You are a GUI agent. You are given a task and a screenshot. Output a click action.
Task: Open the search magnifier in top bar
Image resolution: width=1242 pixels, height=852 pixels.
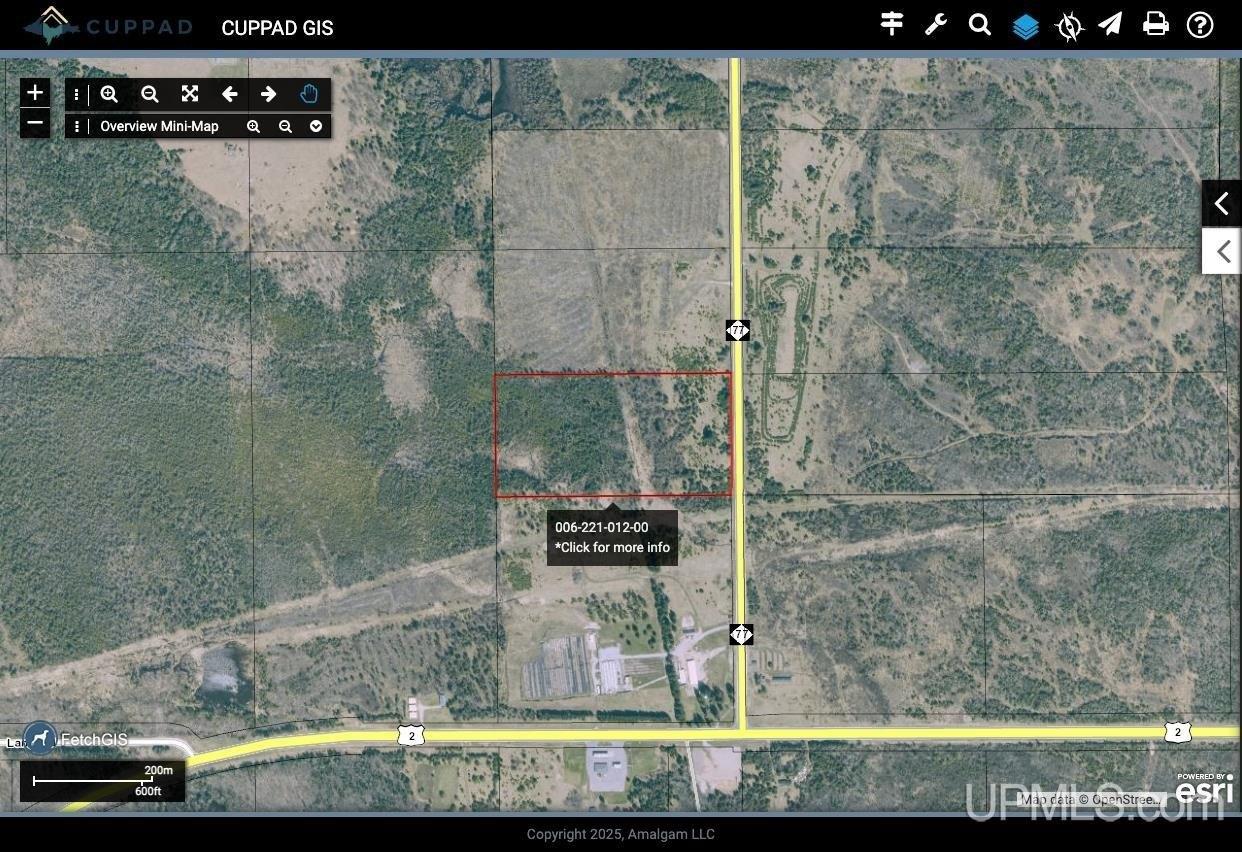click(x=980, y=25)
